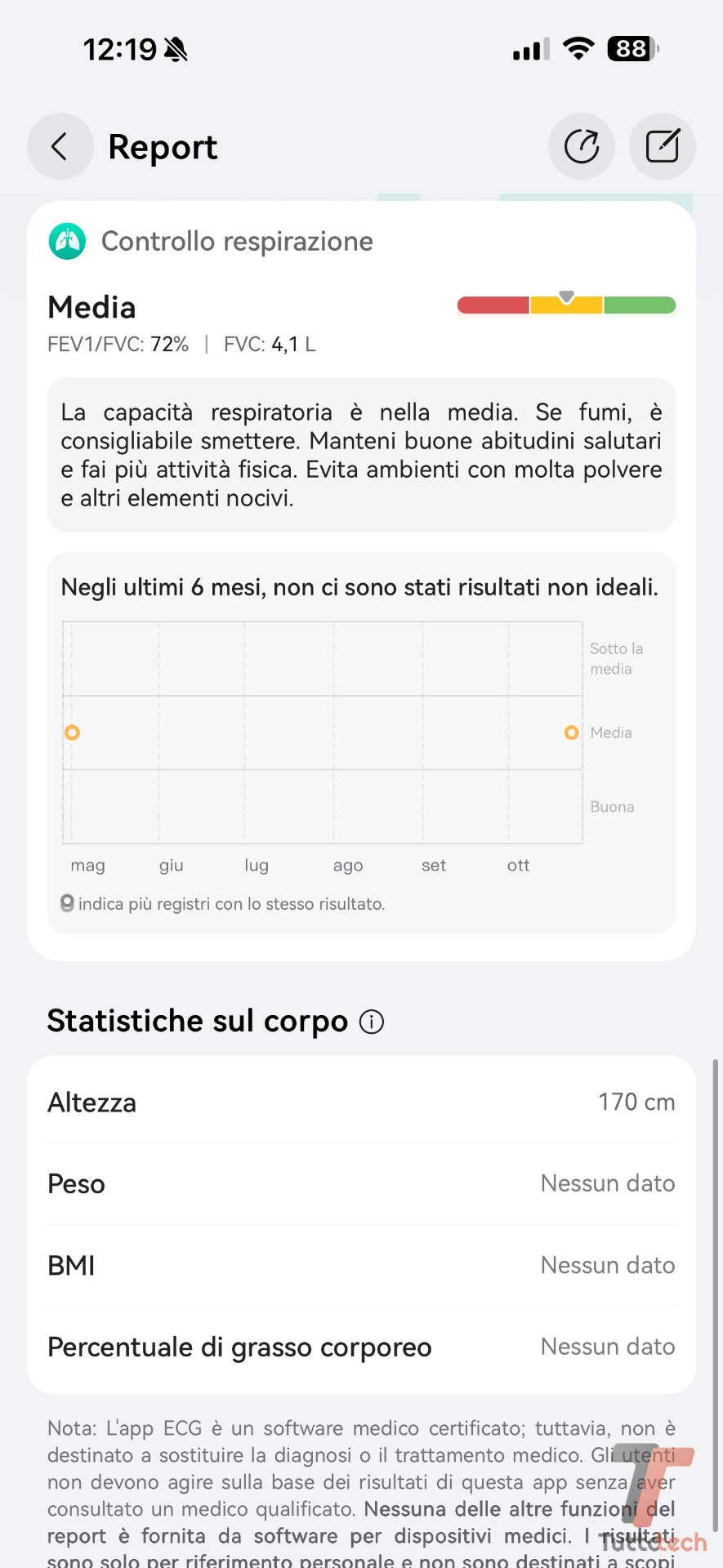
Task: Share the health report
Action: 581,147
